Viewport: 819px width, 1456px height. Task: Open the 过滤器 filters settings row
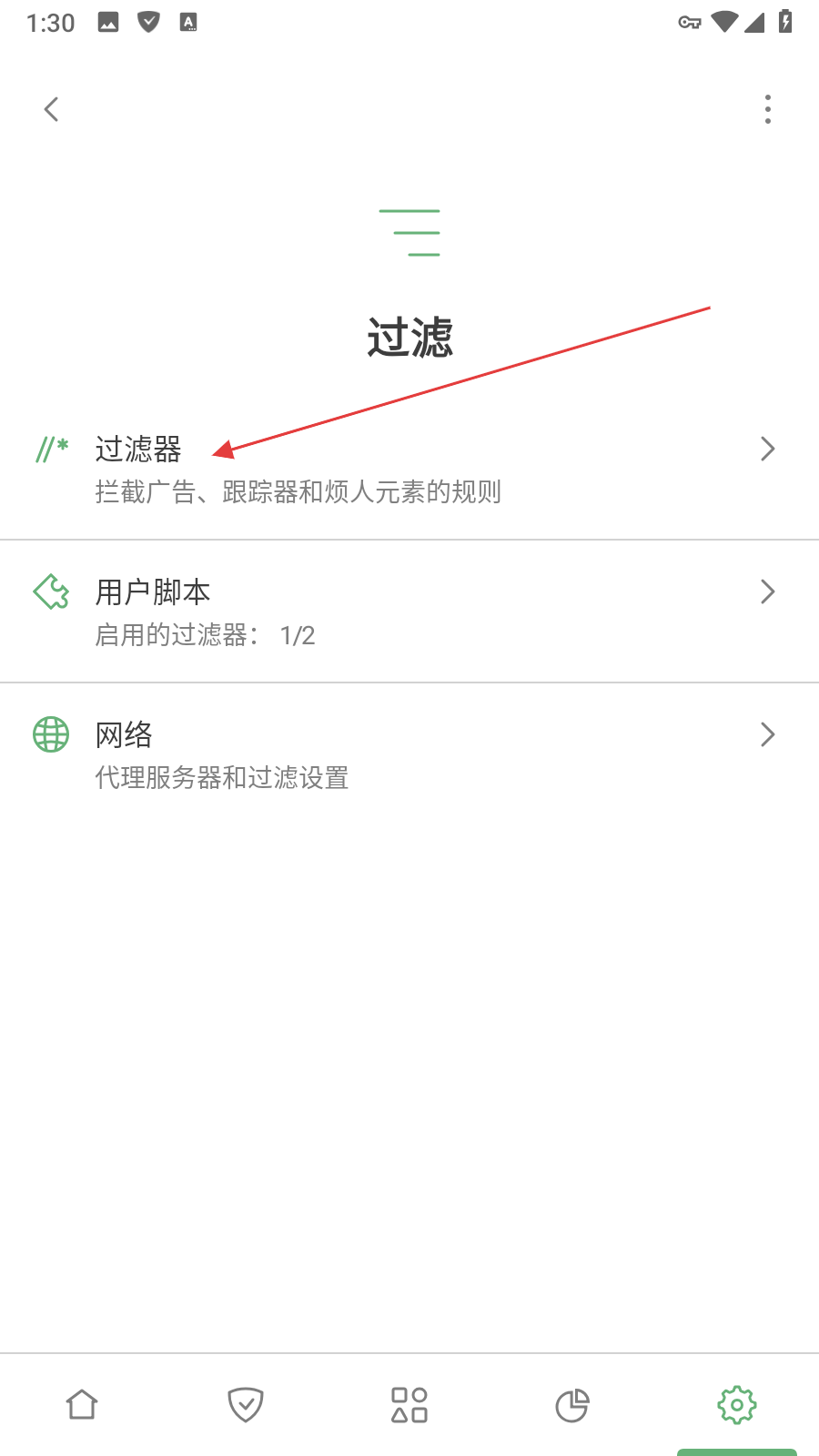coord(409,469)
